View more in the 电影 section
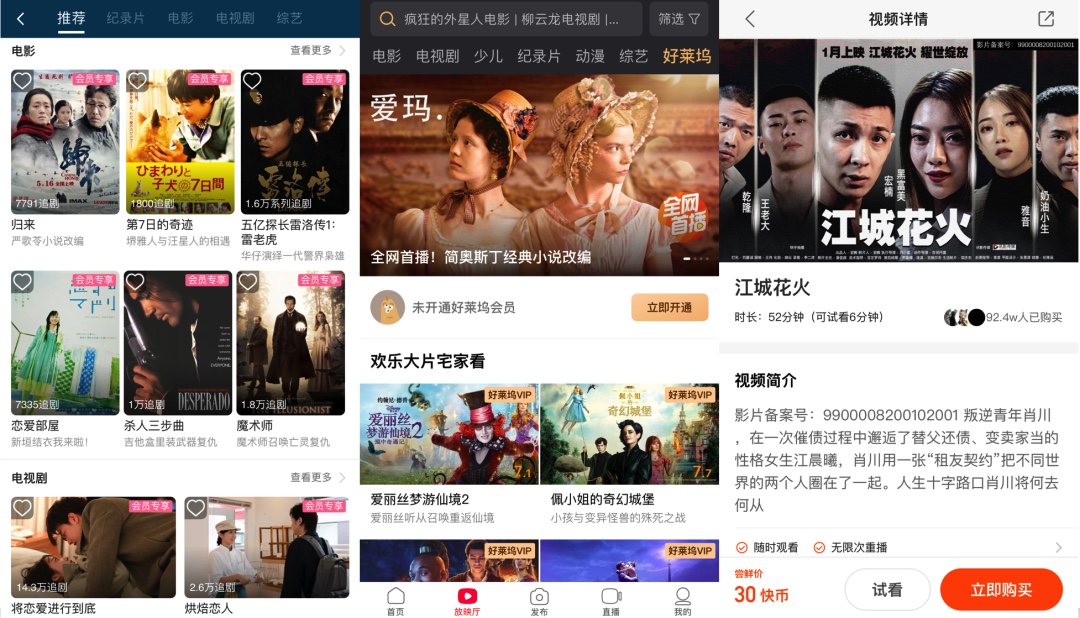 (318, 50)
